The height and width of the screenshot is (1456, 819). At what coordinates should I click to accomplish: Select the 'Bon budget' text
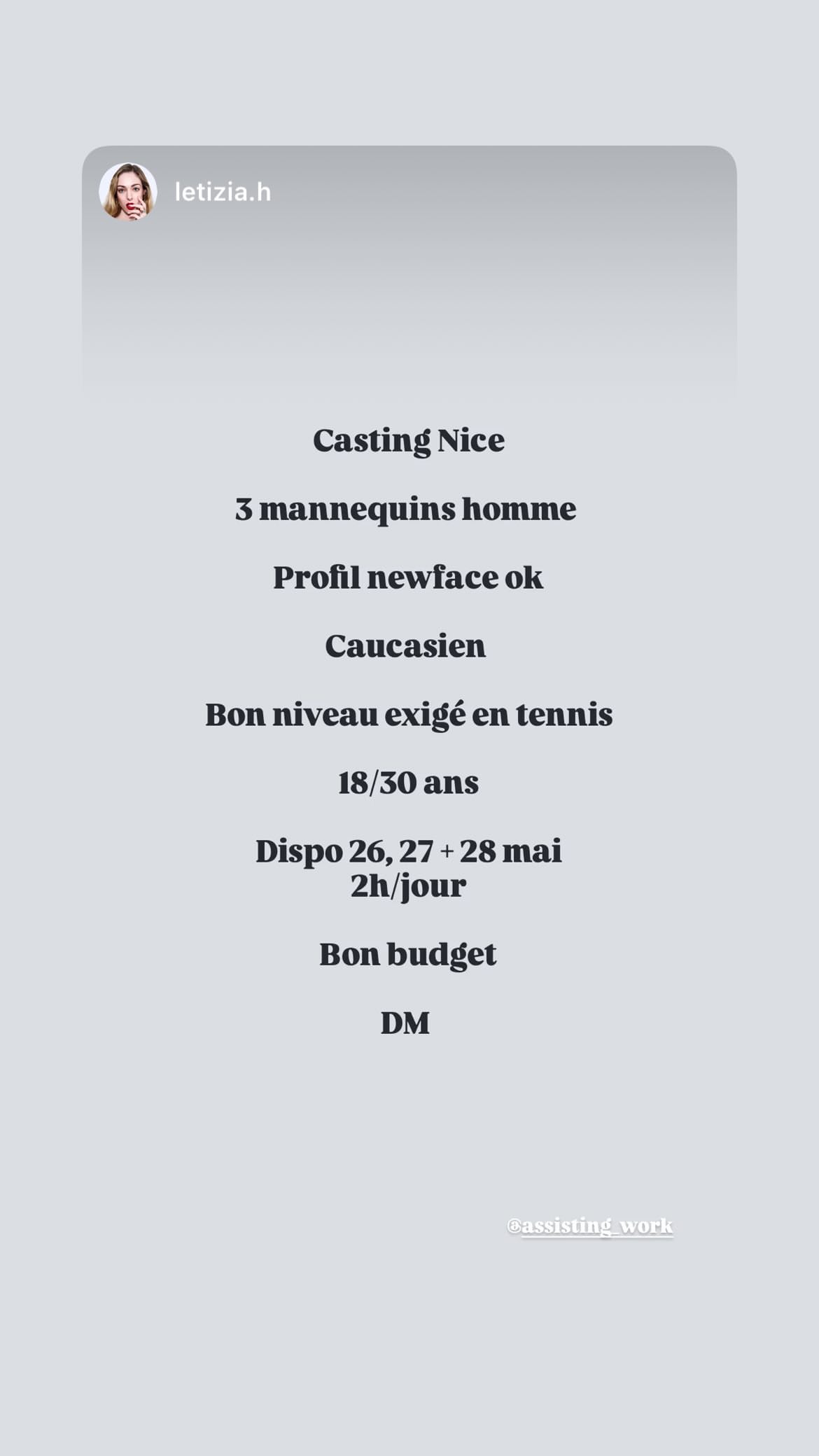409,954
